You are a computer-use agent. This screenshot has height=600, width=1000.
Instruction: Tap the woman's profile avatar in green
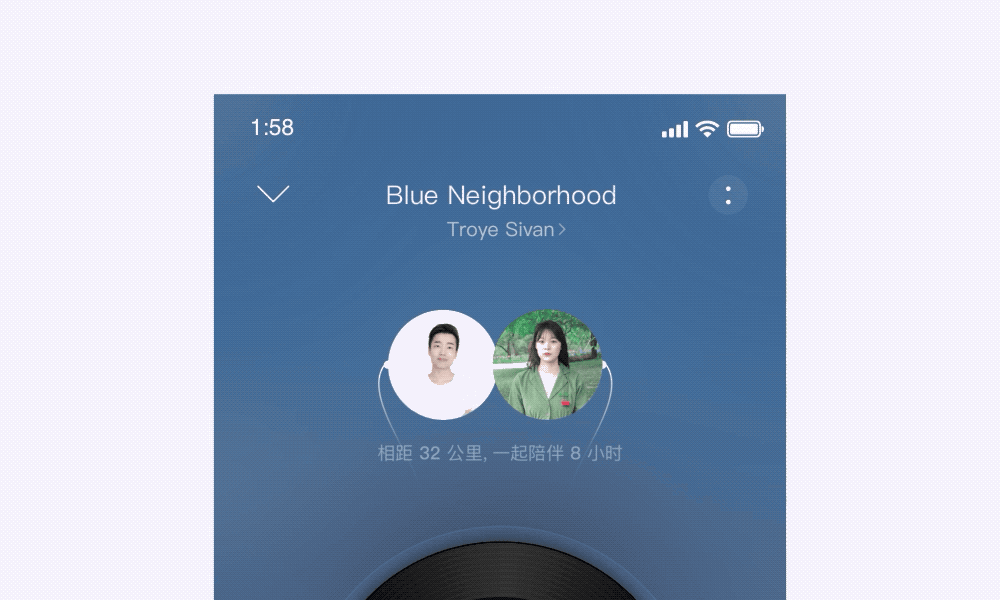click(x=548, y=365)
